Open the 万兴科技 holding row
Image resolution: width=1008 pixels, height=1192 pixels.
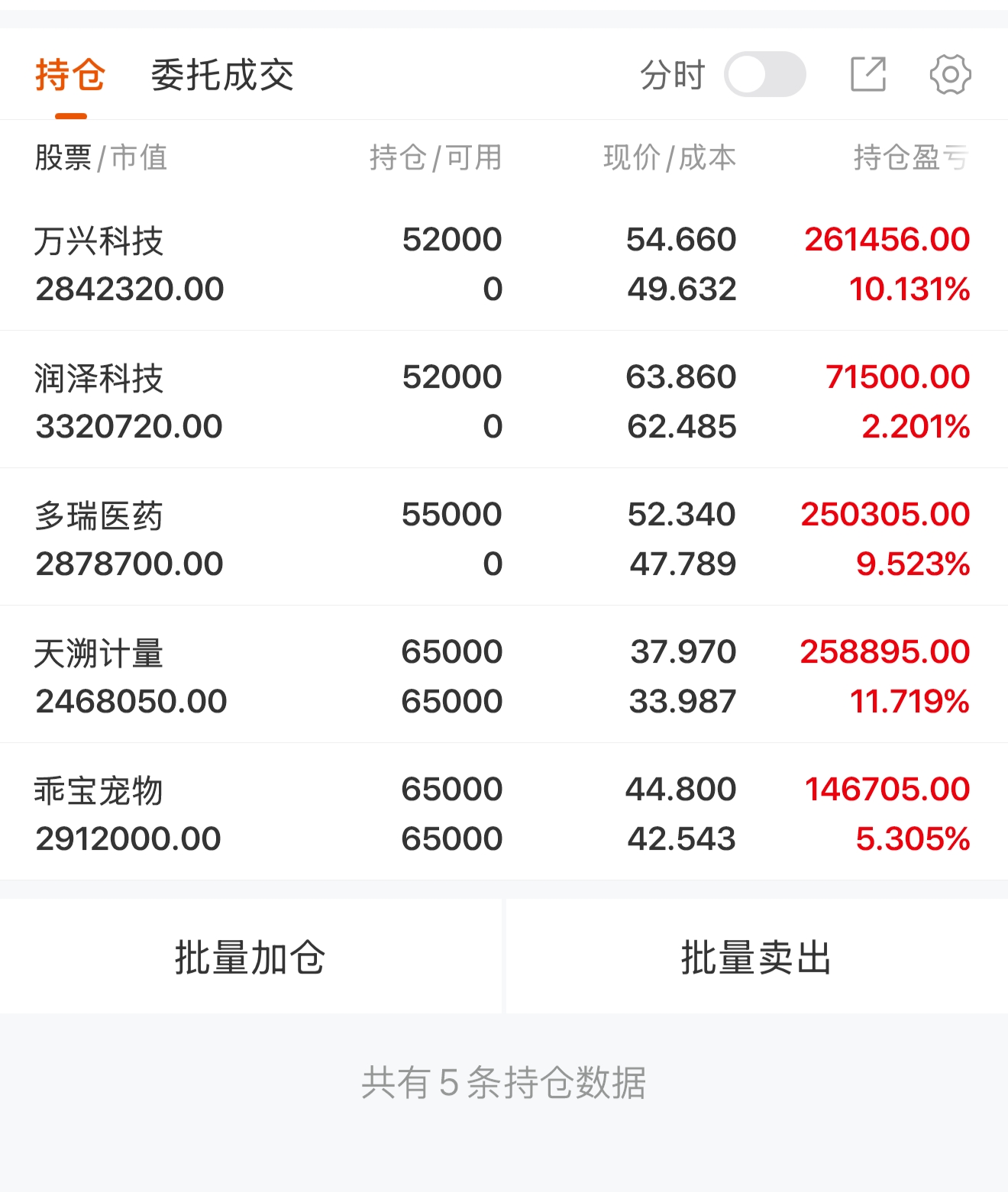click(x=504, y=264)
